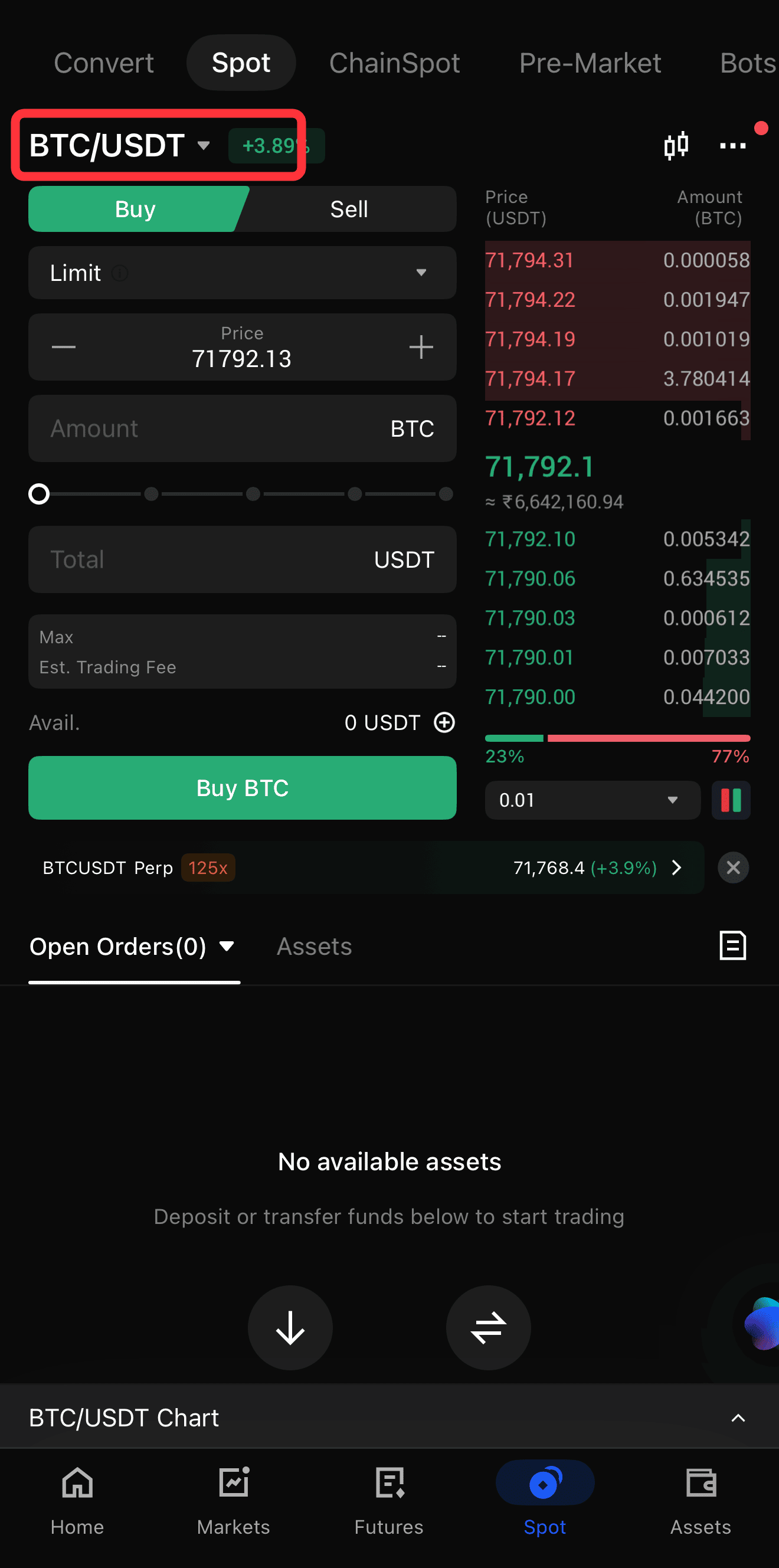
Task: Open the candlestick chart icon
Action: [676, 146]
